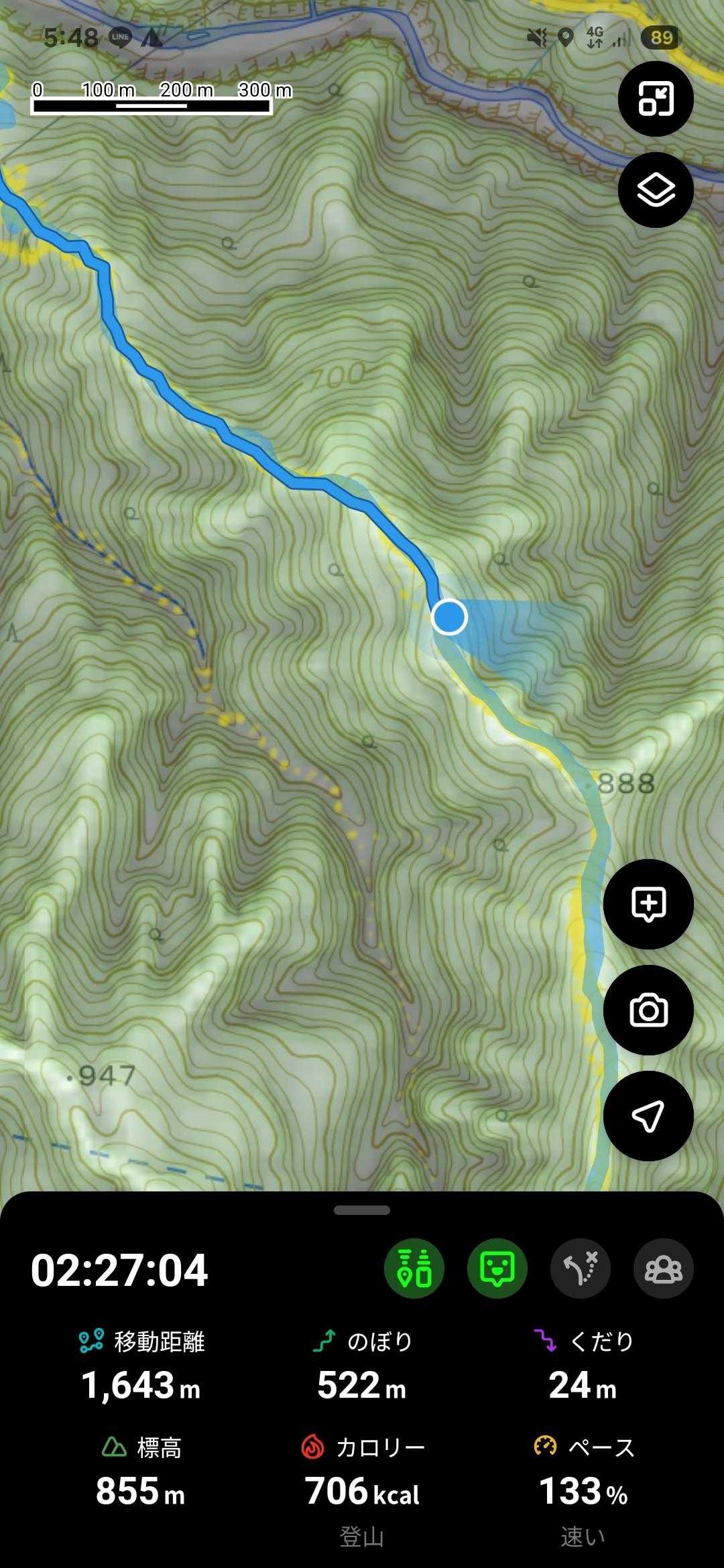Viewport: 724px width, 1568px height.
Task: Center the map on current location
Action: (x=648, y=1116)
